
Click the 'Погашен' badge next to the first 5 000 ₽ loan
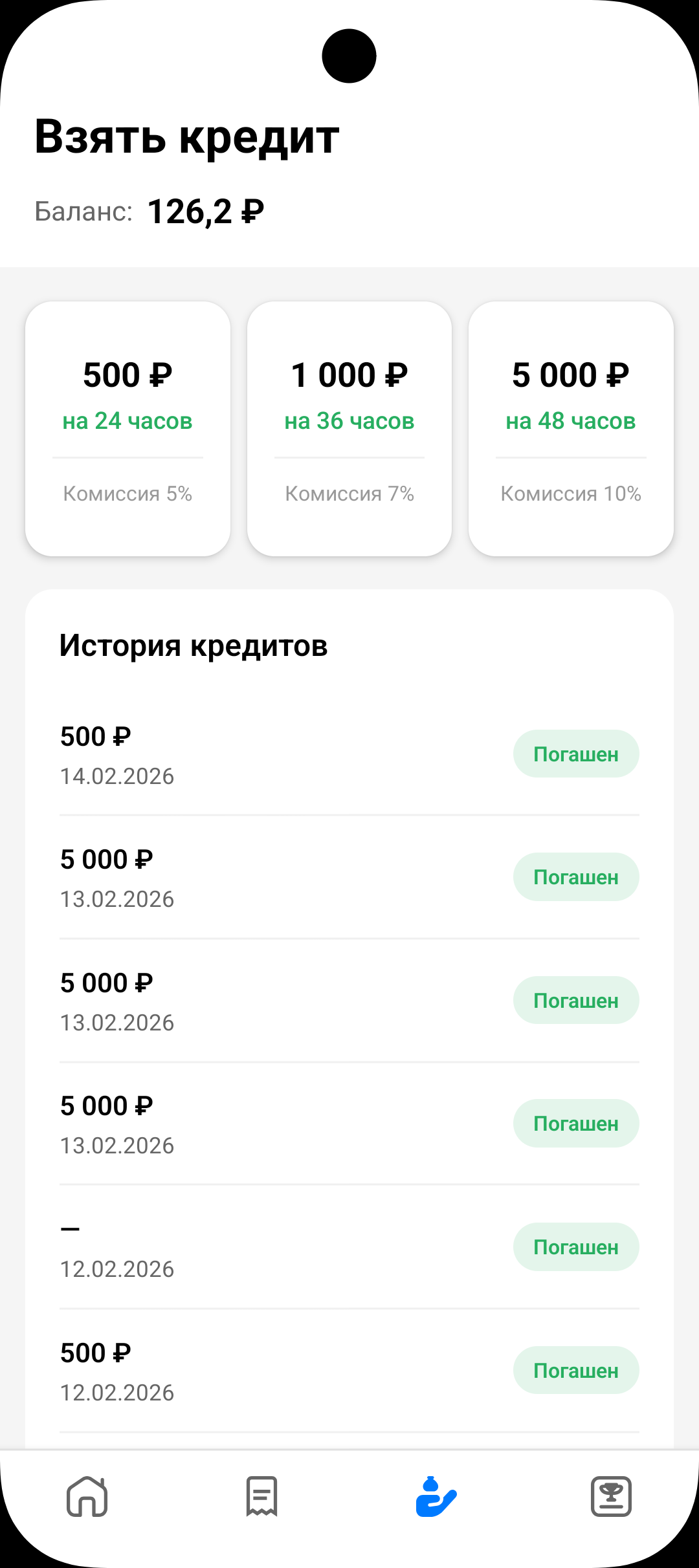(x=576, y=877)
